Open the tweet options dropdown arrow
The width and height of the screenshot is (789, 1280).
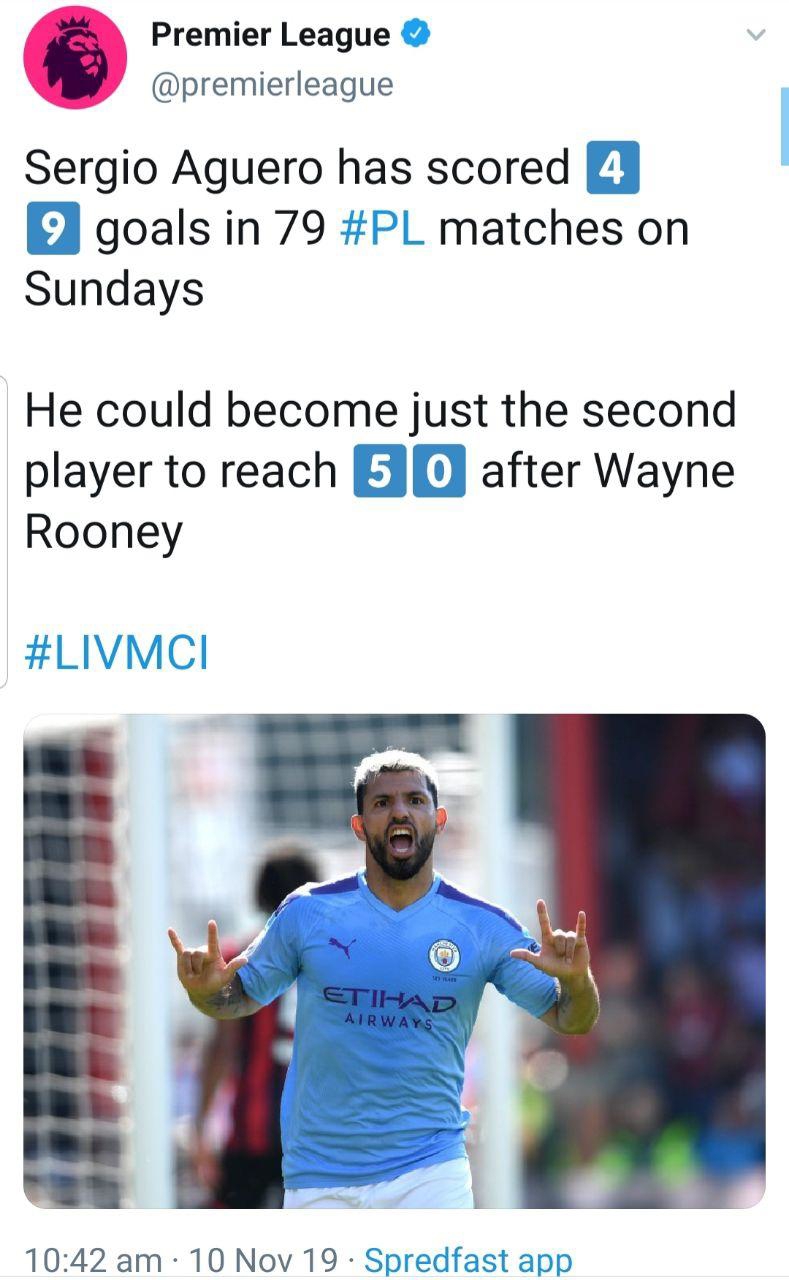coord(756,35)
